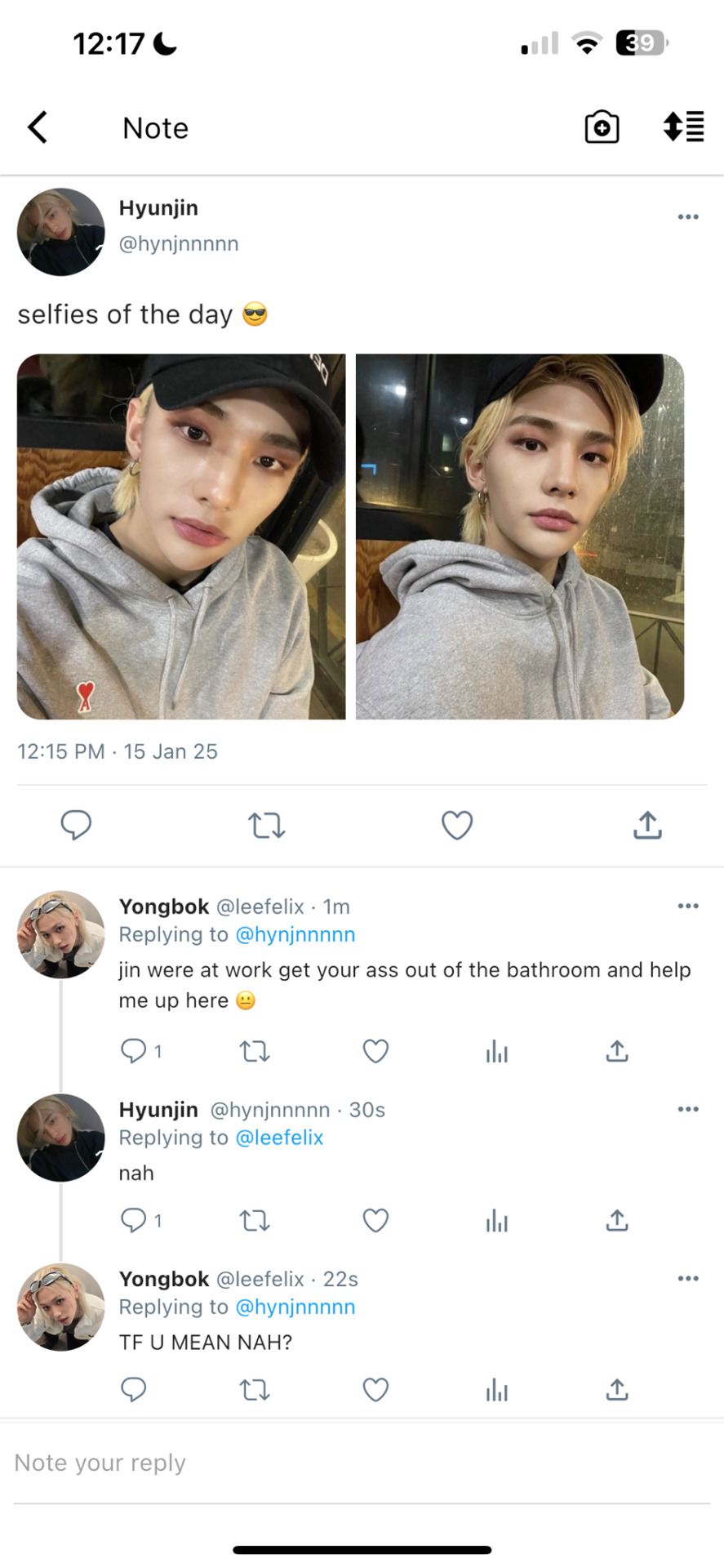This screenshot has width=724, height=1568.
Task: Repost Hyunjin's selfies of the day post
Action: 266,826
